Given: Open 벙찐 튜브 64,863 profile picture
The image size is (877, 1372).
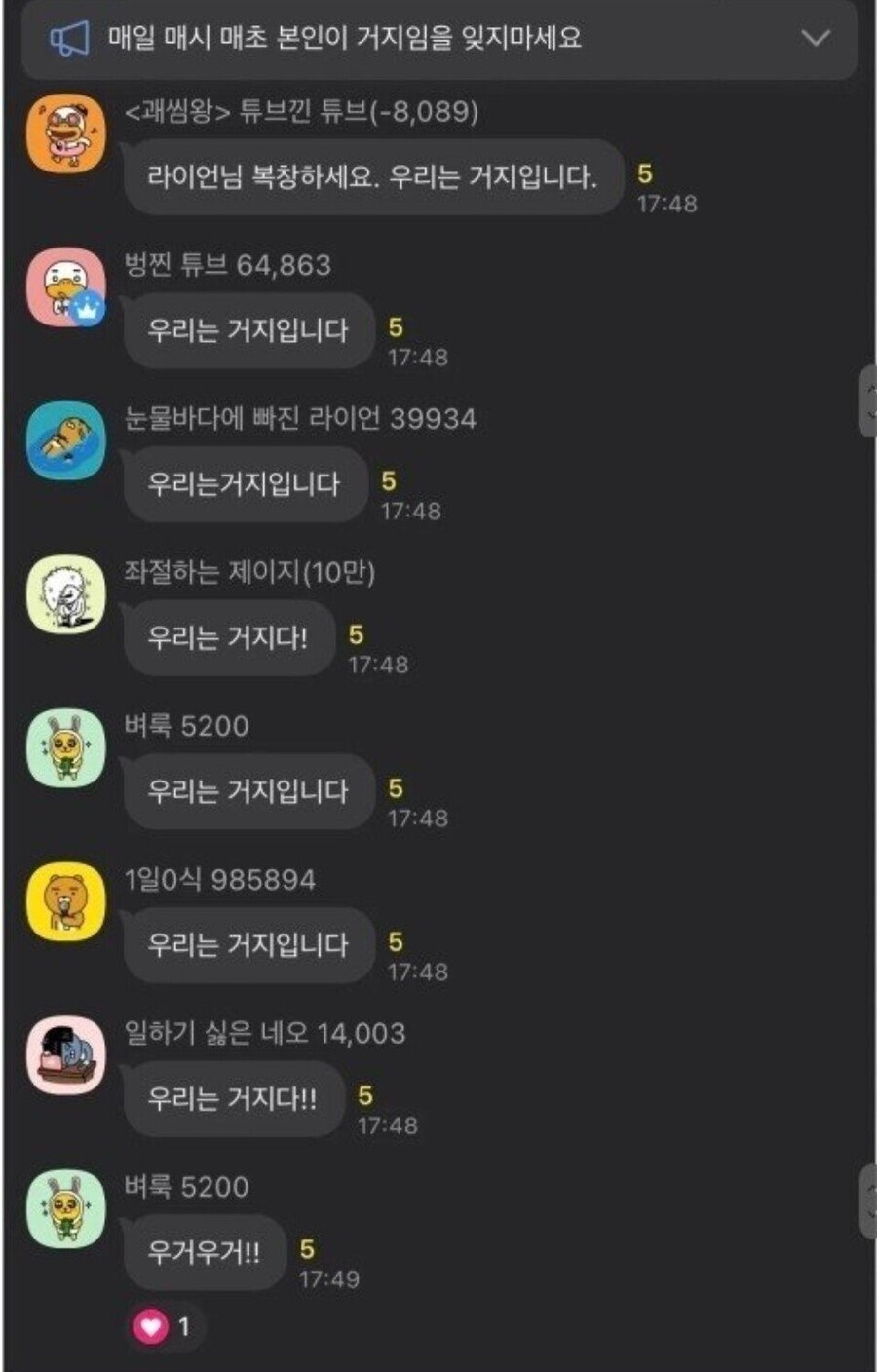Looking at the screenshot, I should coord(65,287).
